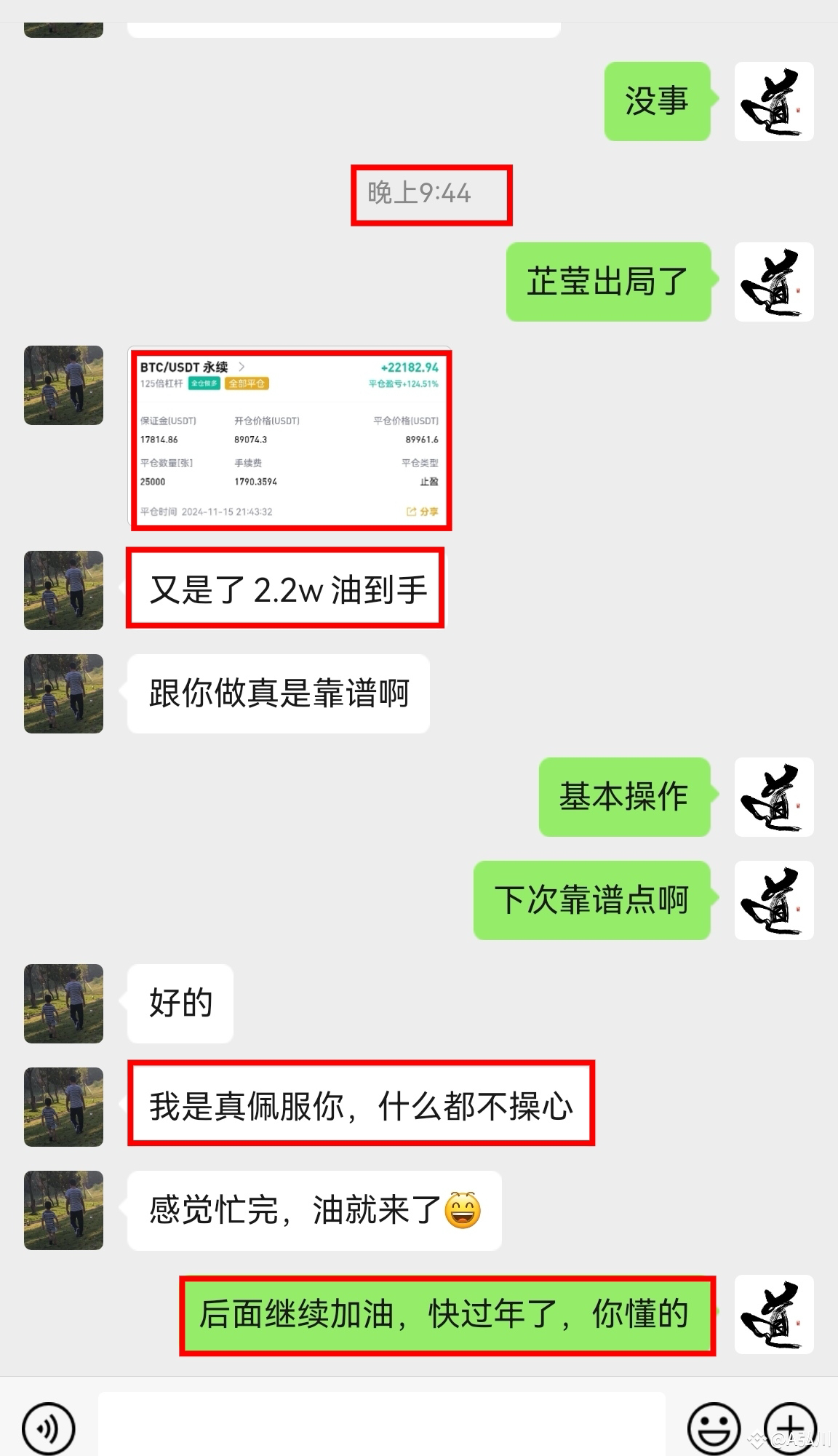
Task: Focus the message text field
Action: [x=382, y=1425]
